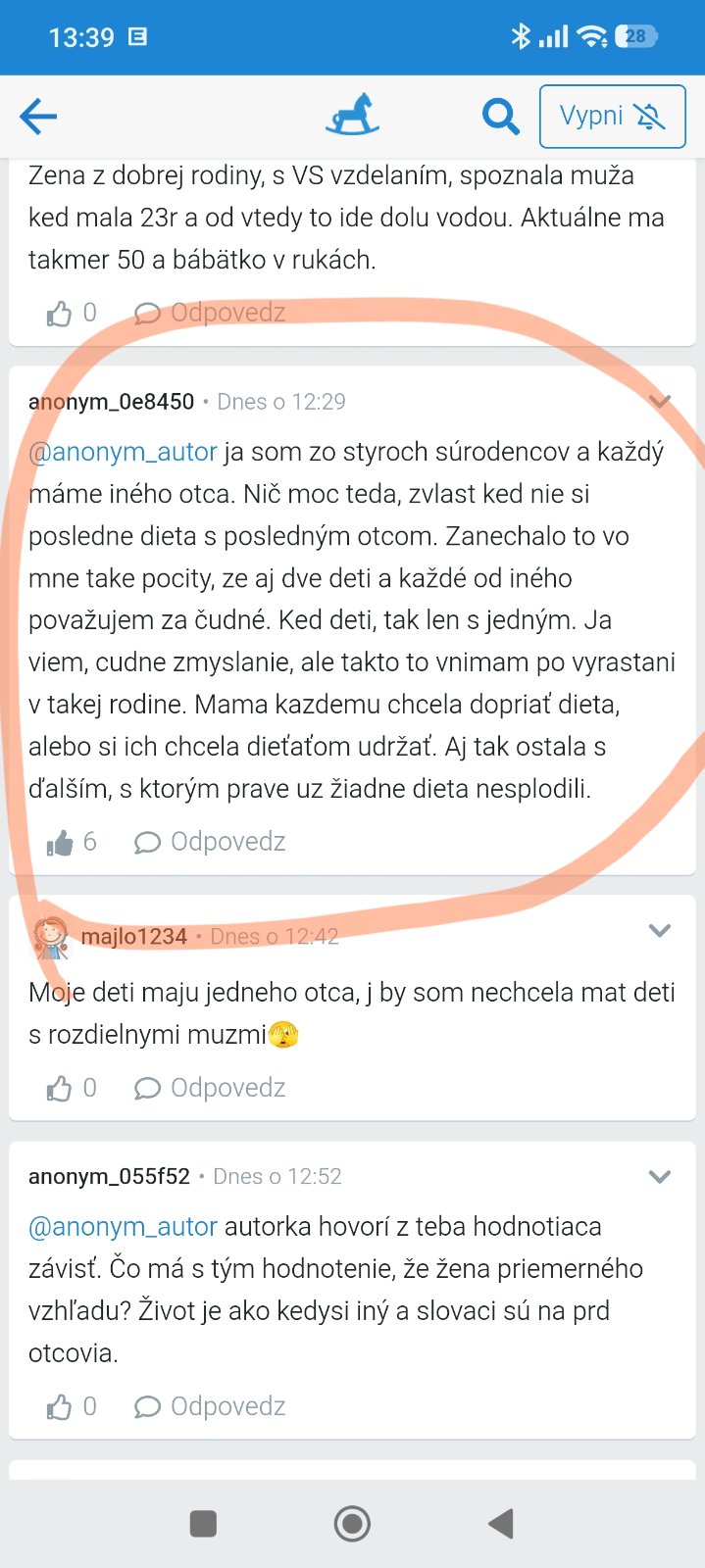Open the search magnifier
This screenshot has width=705, height=1568.
point(500,118)
